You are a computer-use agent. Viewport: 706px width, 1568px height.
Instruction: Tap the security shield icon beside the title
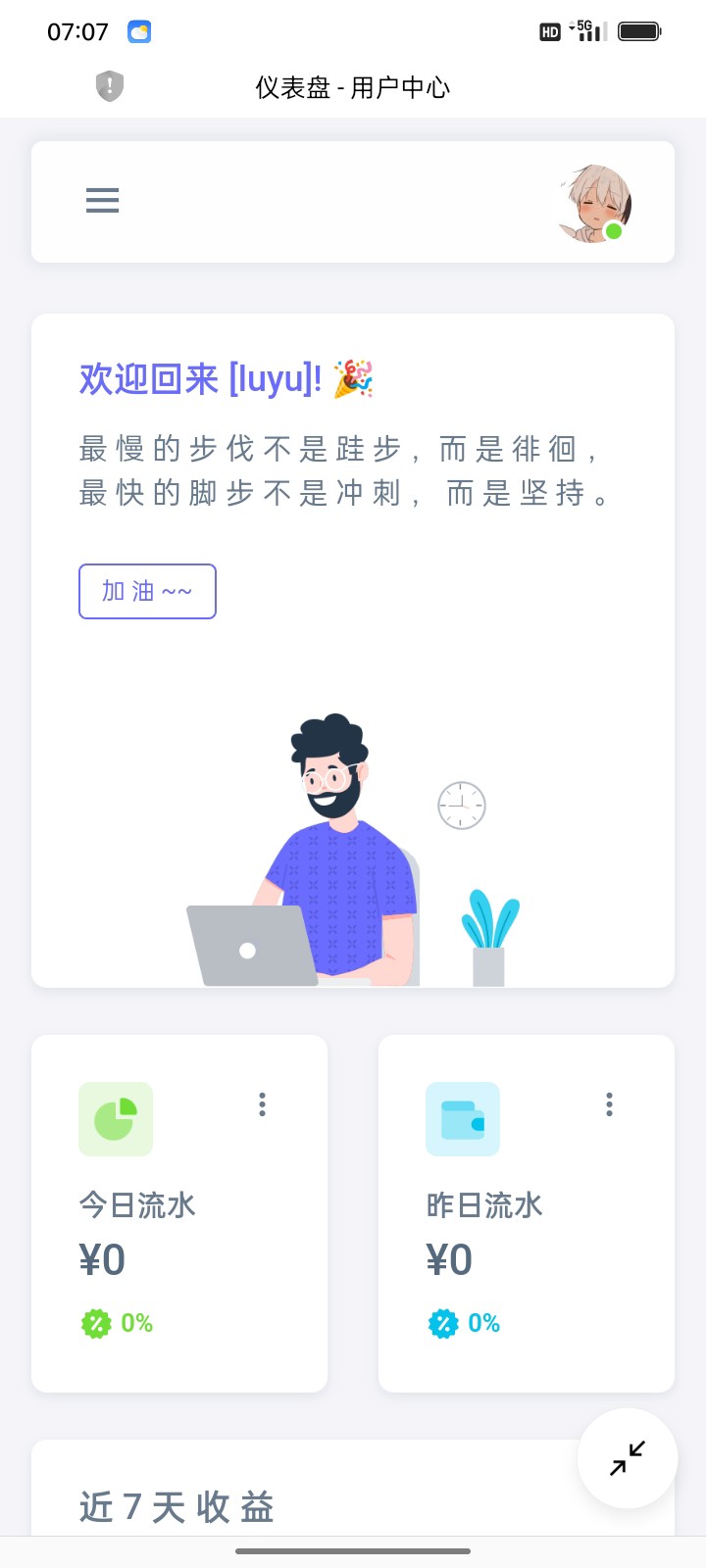110,86
